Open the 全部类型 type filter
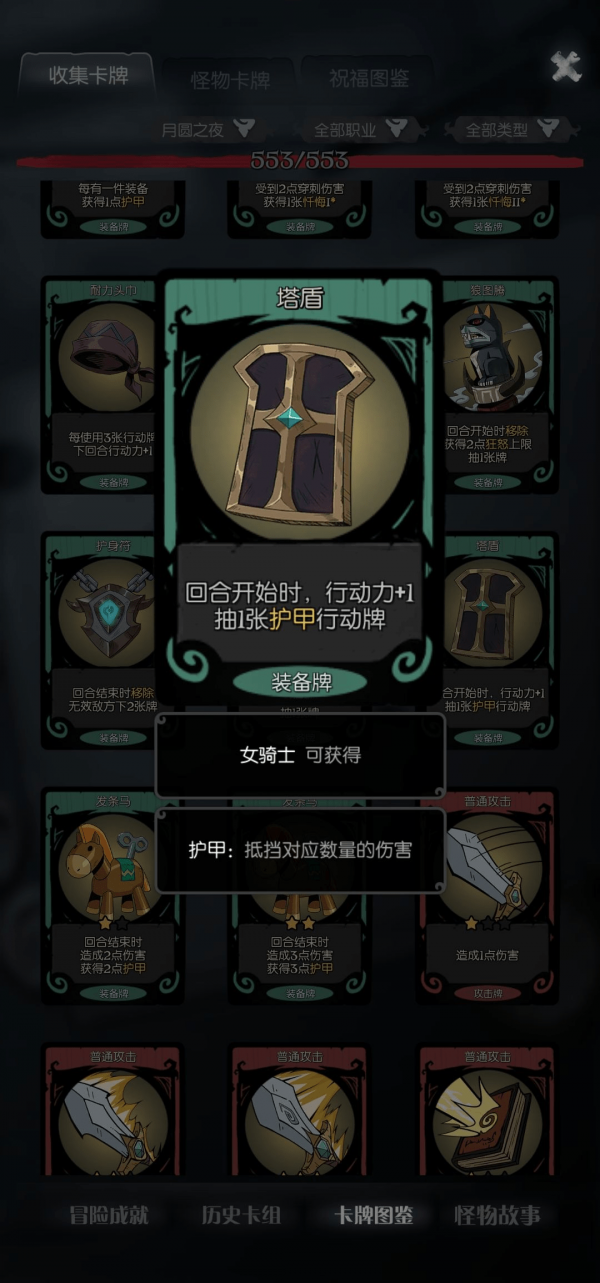The width and height of the screenshot is (600, 1283). coord(510,129)
